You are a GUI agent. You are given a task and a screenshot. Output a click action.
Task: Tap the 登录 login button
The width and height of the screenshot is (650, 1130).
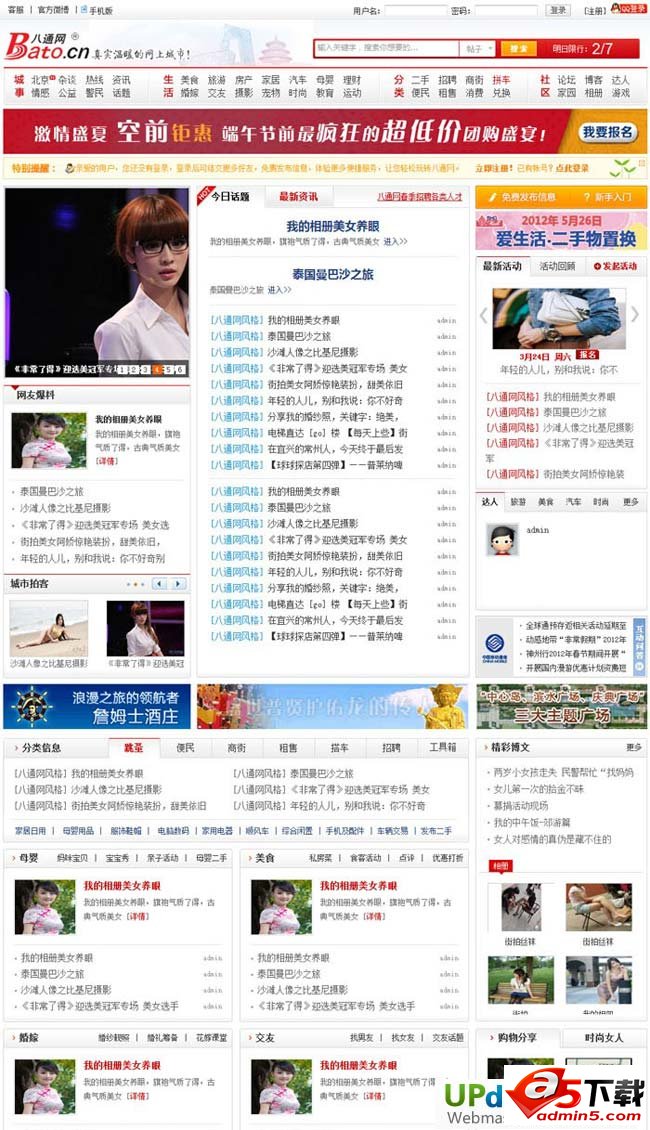coord(558,11)
